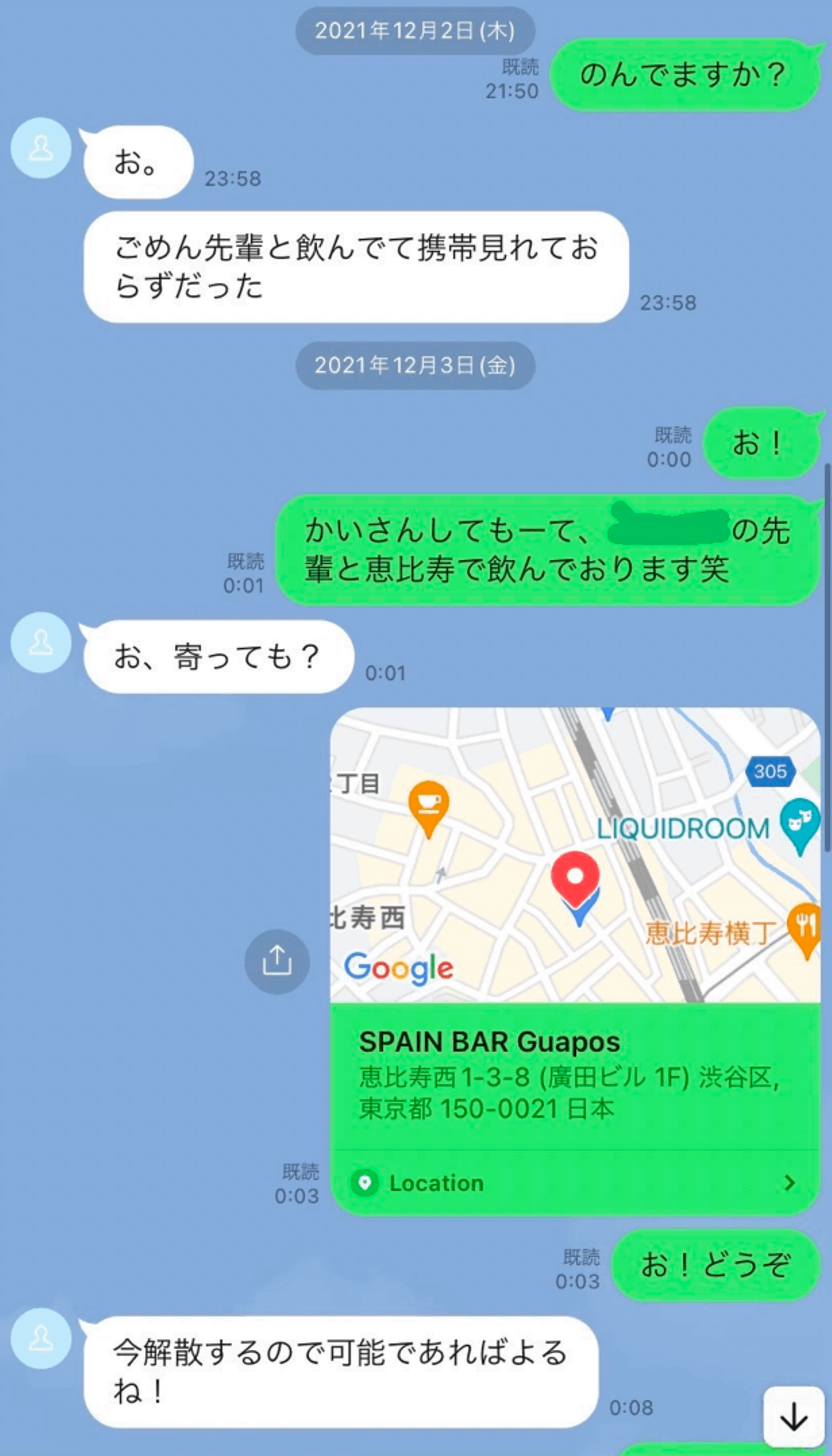Image resolution: width=832 pixels, height=1456 pixels.
Task: Open the Location row with chevron
Action: [575, 1183]
